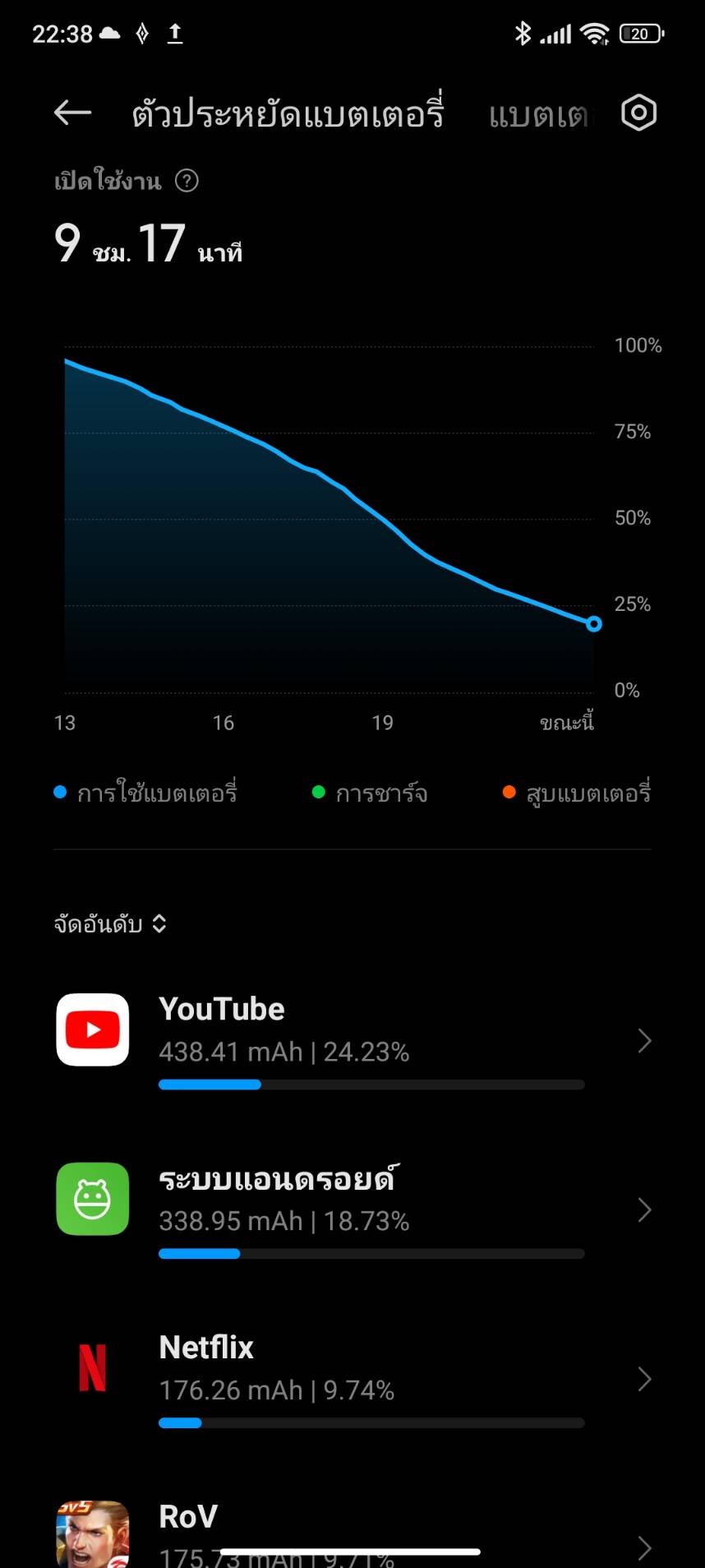
Task: Open the จัดอันดับ sort dropdown
Action: pos(111,923)
